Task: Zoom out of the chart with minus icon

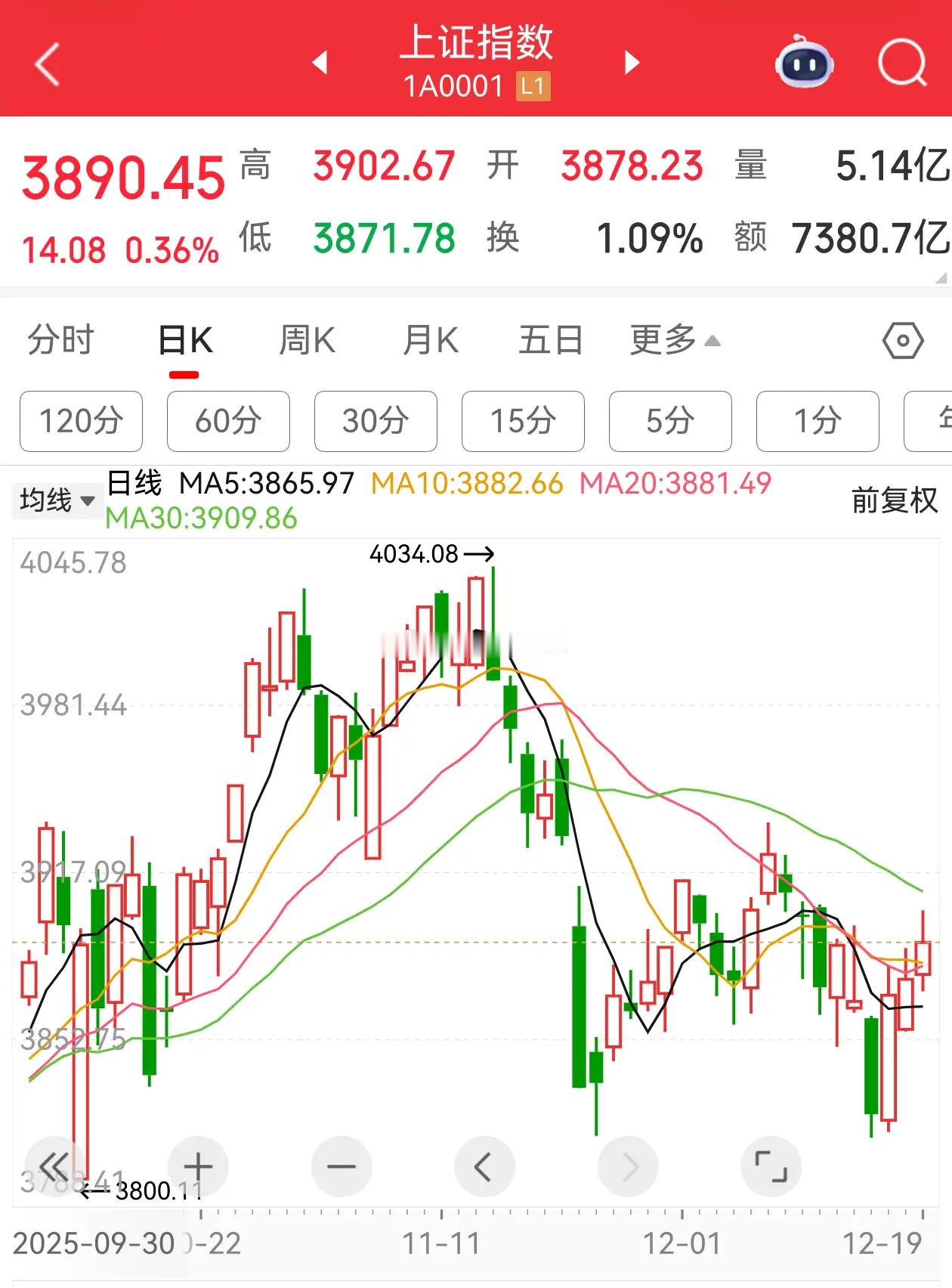Action: [342, 1166]
